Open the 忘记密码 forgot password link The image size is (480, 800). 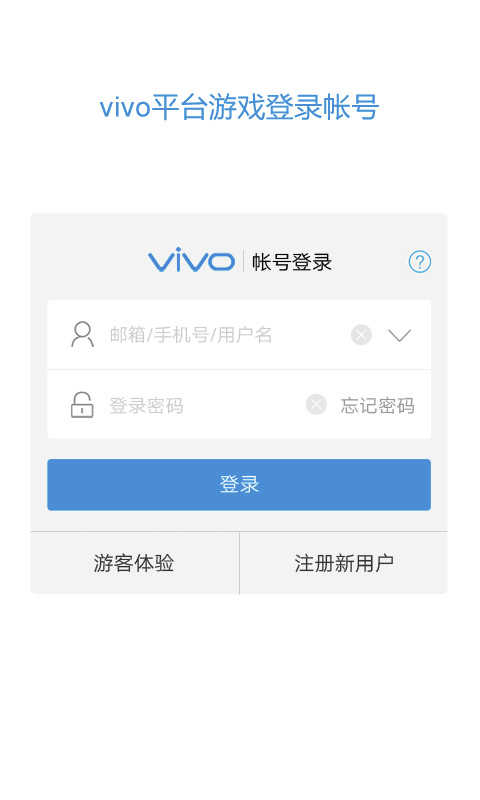pos(377,406)
